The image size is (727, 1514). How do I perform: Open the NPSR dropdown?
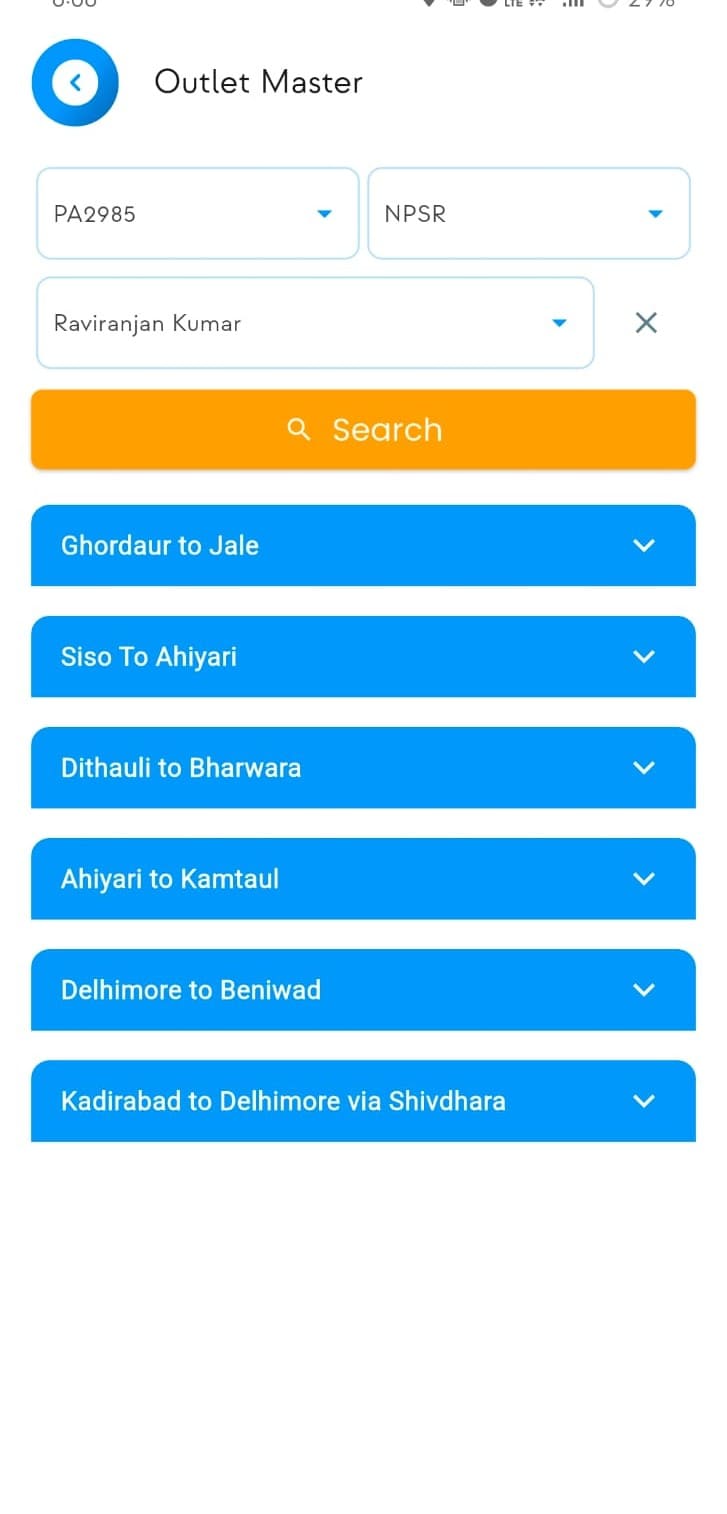point(528,214)
